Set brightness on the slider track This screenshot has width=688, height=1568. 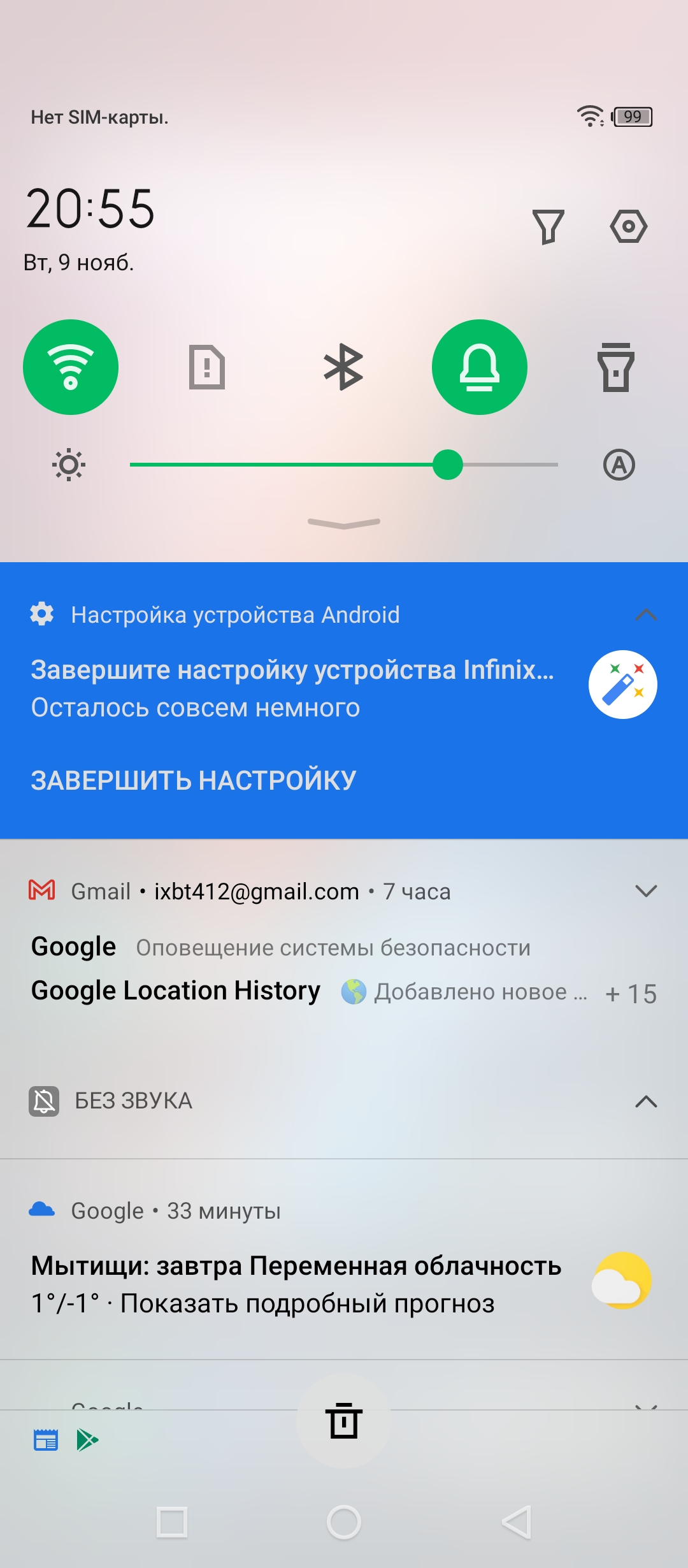pos(344,465)
